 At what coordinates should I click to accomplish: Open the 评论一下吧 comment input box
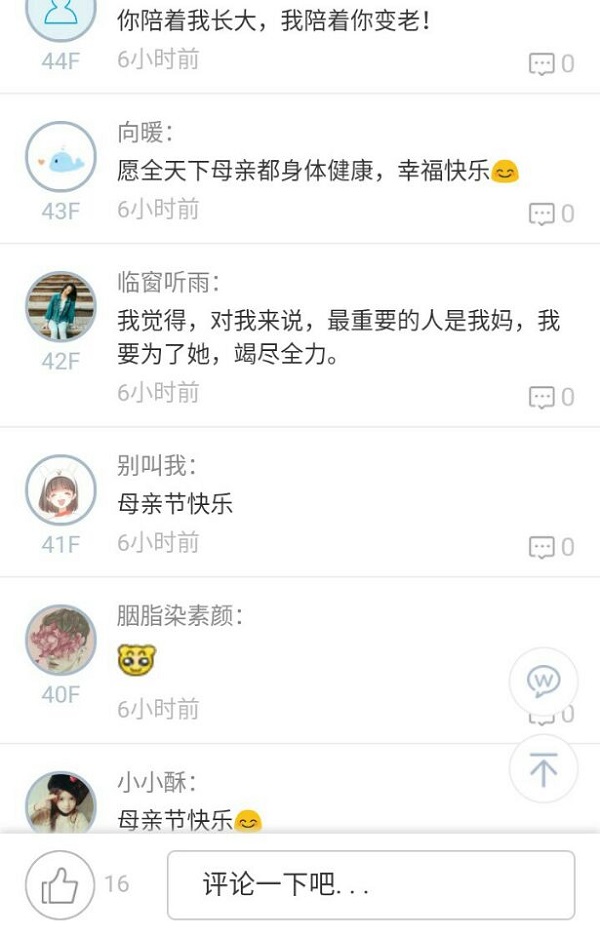(371, 885)
